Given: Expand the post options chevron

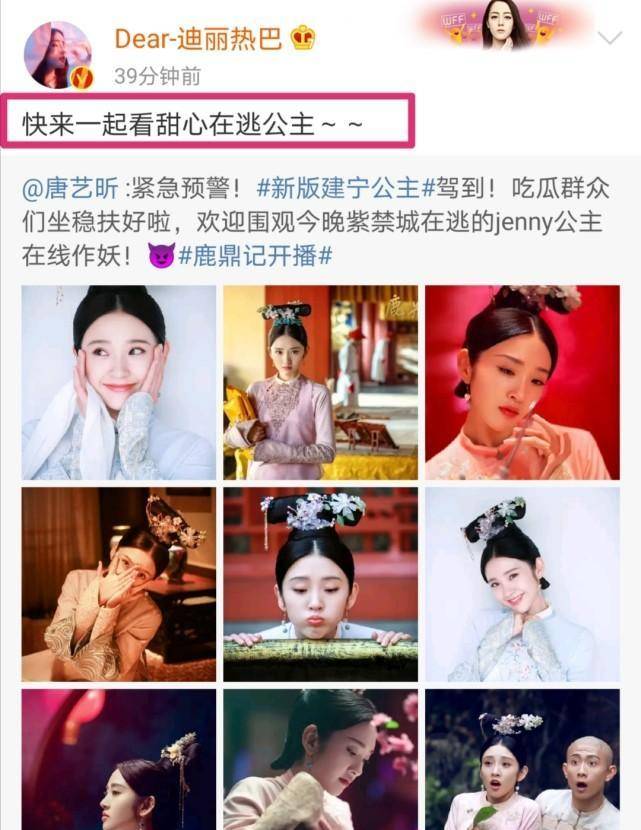Looking at the screenshot, I should tap(609, 38).
